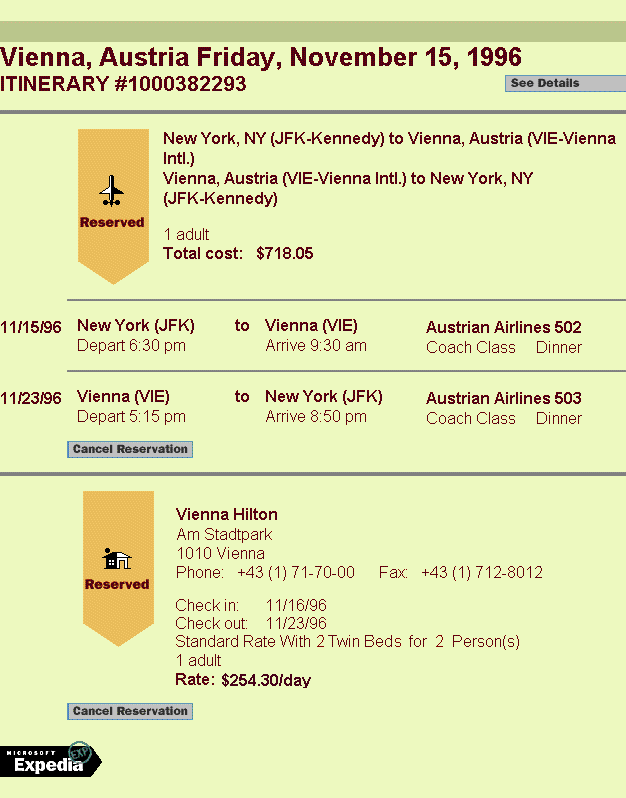The image size is (626, 798).
Task: Cancel the Austrian Airlines flight reservation
Action: click(130, 449)
